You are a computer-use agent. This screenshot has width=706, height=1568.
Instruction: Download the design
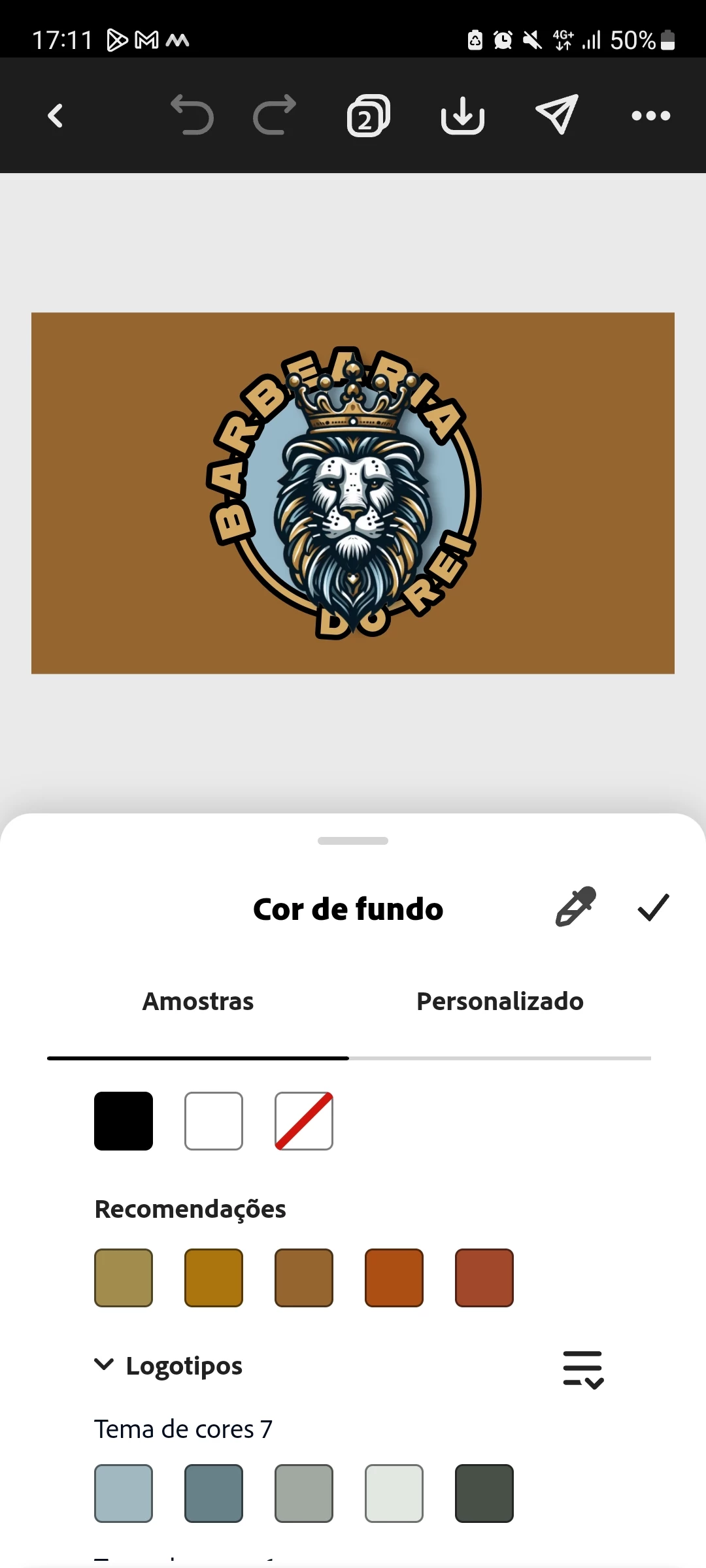(x=462, y=116)
